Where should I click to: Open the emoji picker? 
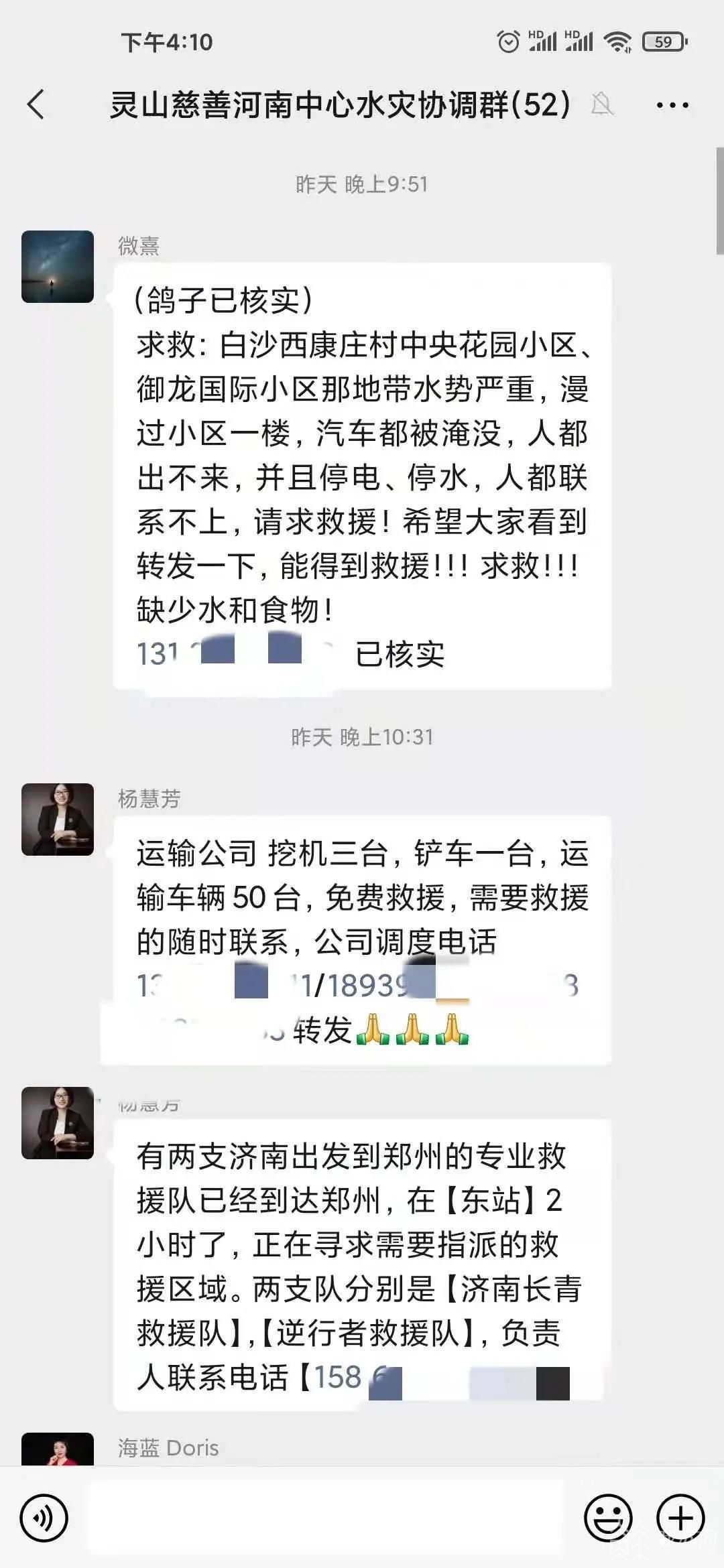[608, 1518]
